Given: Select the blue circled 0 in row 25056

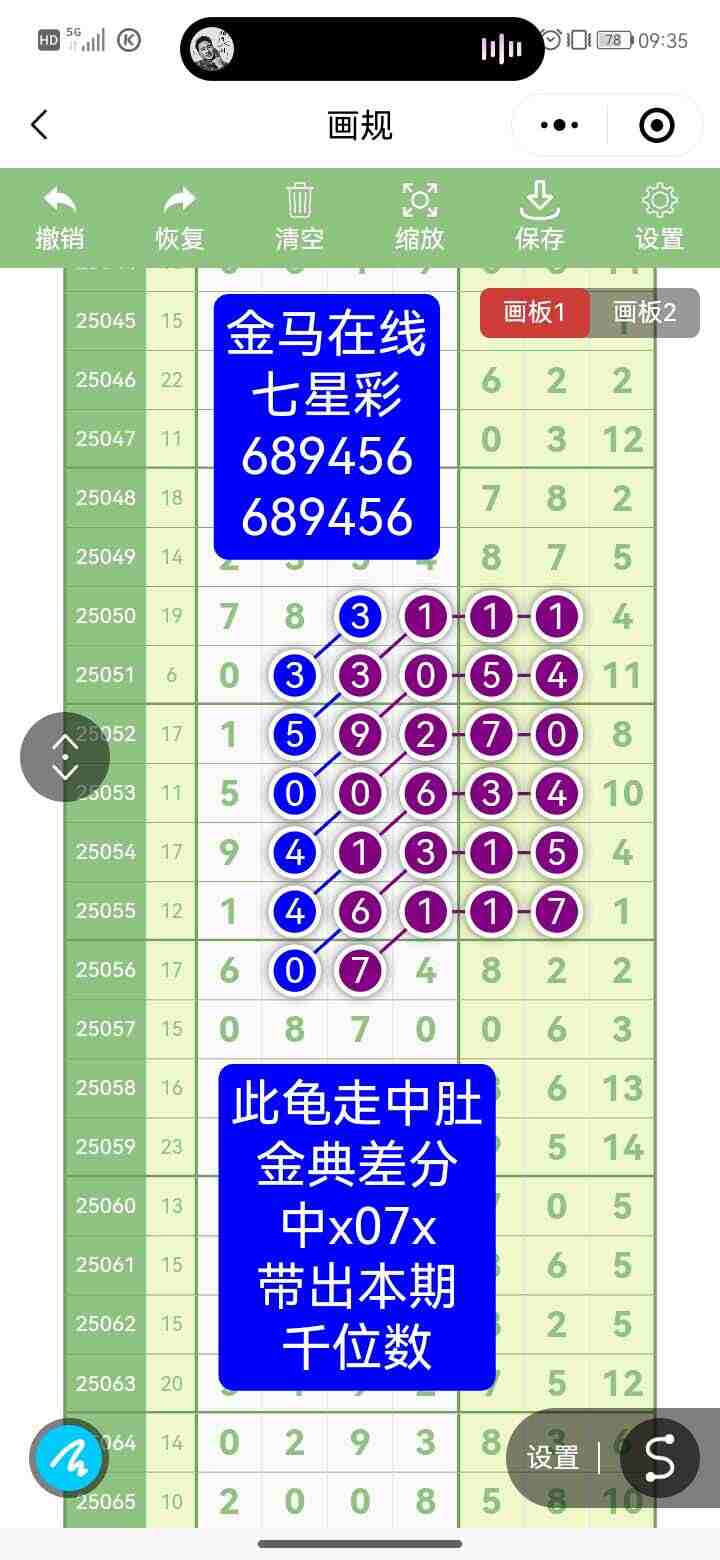Looking at the screenshot, I should click(294, 970).
